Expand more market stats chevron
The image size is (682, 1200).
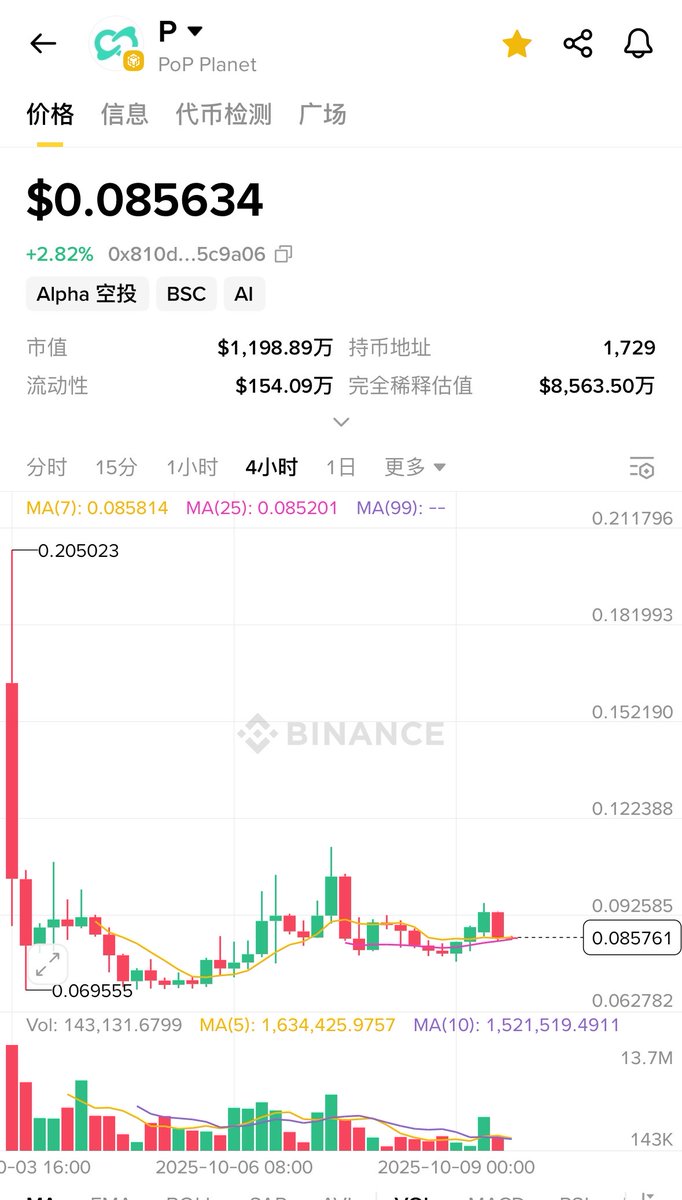(341, 422)
